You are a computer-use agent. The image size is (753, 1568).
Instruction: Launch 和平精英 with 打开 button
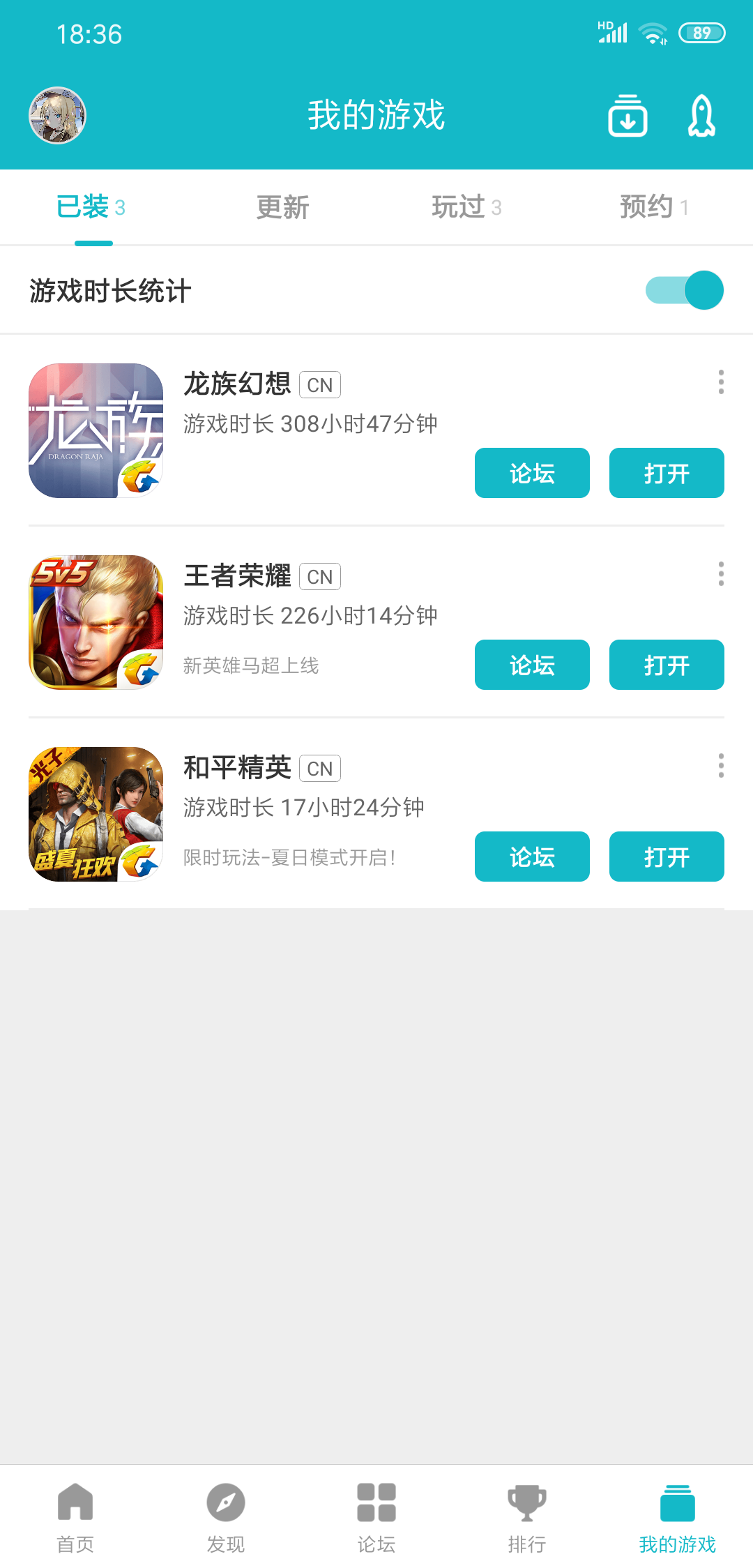pos(667,857)
